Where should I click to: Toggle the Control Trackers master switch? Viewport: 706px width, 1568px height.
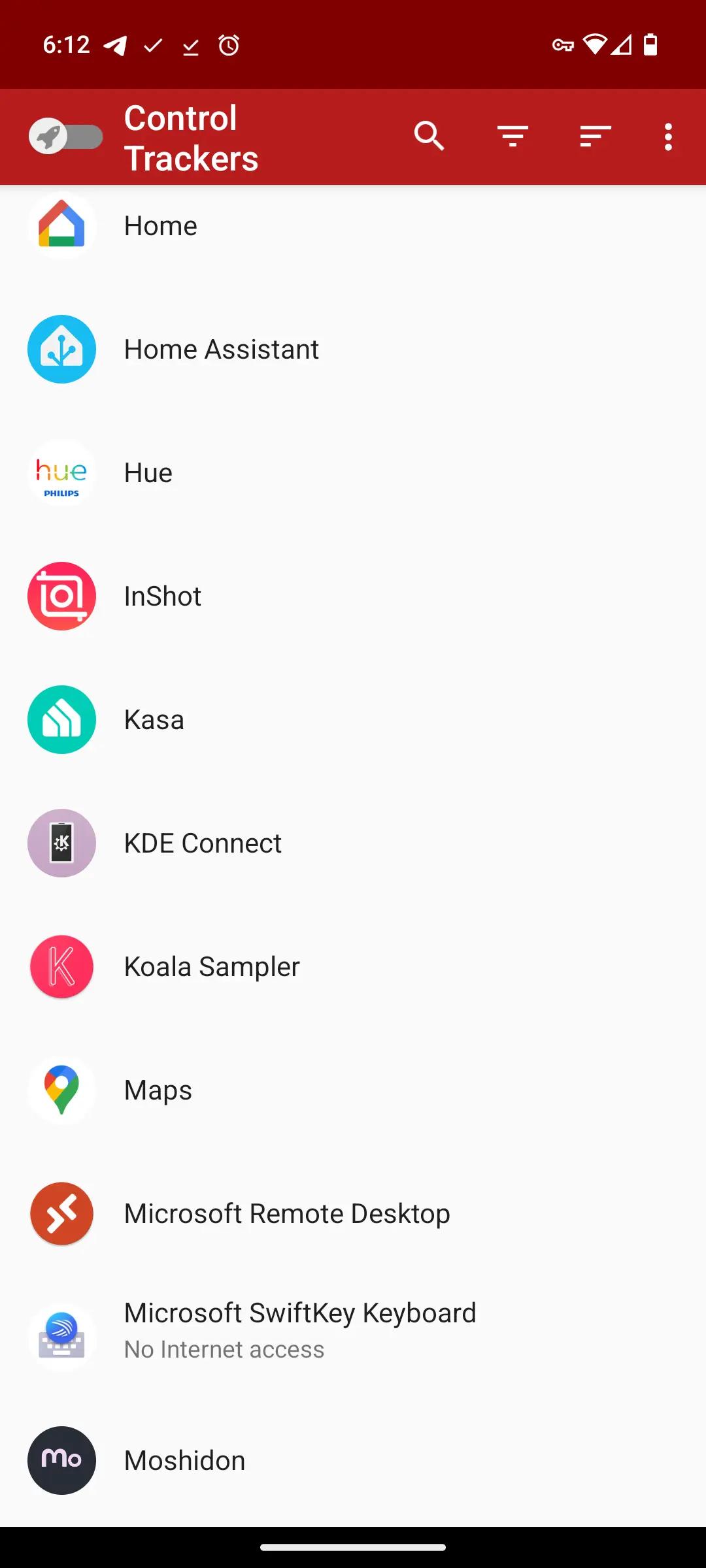click(65, 137)
